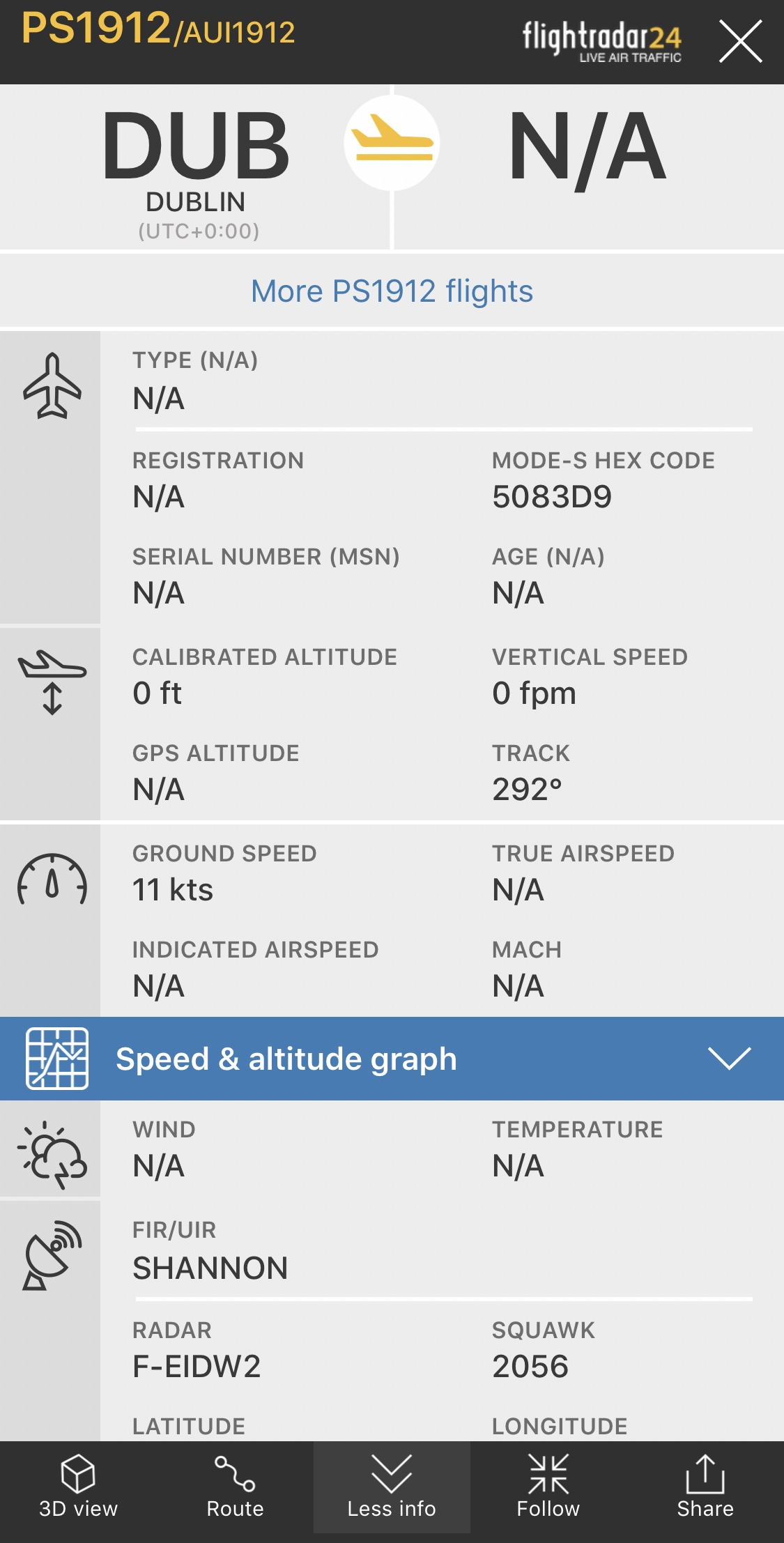The width and height of the screenshot is (784, 1543).
Task: Expand the Speed & altitude graph
Action: click(392, 1059)
